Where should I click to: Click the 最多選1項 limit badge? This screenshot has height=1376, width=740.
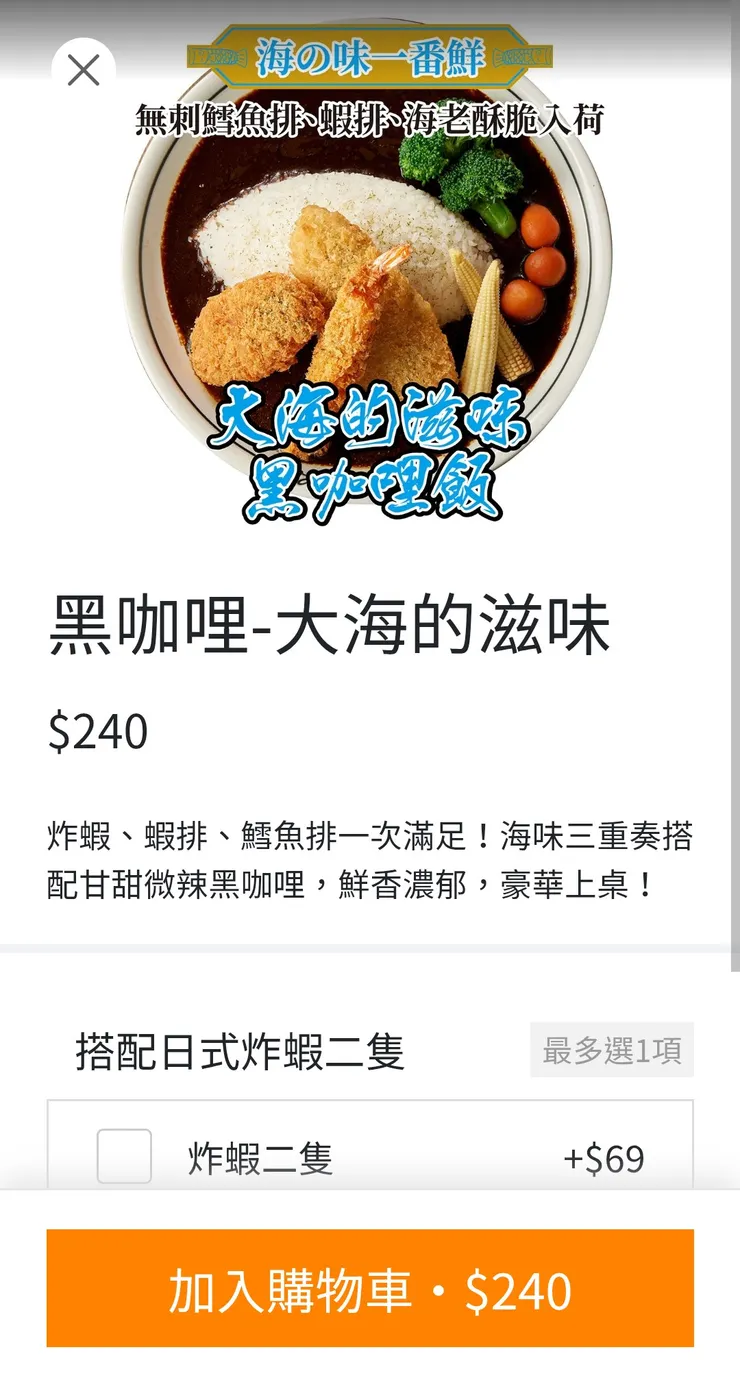coord(614,1050)
